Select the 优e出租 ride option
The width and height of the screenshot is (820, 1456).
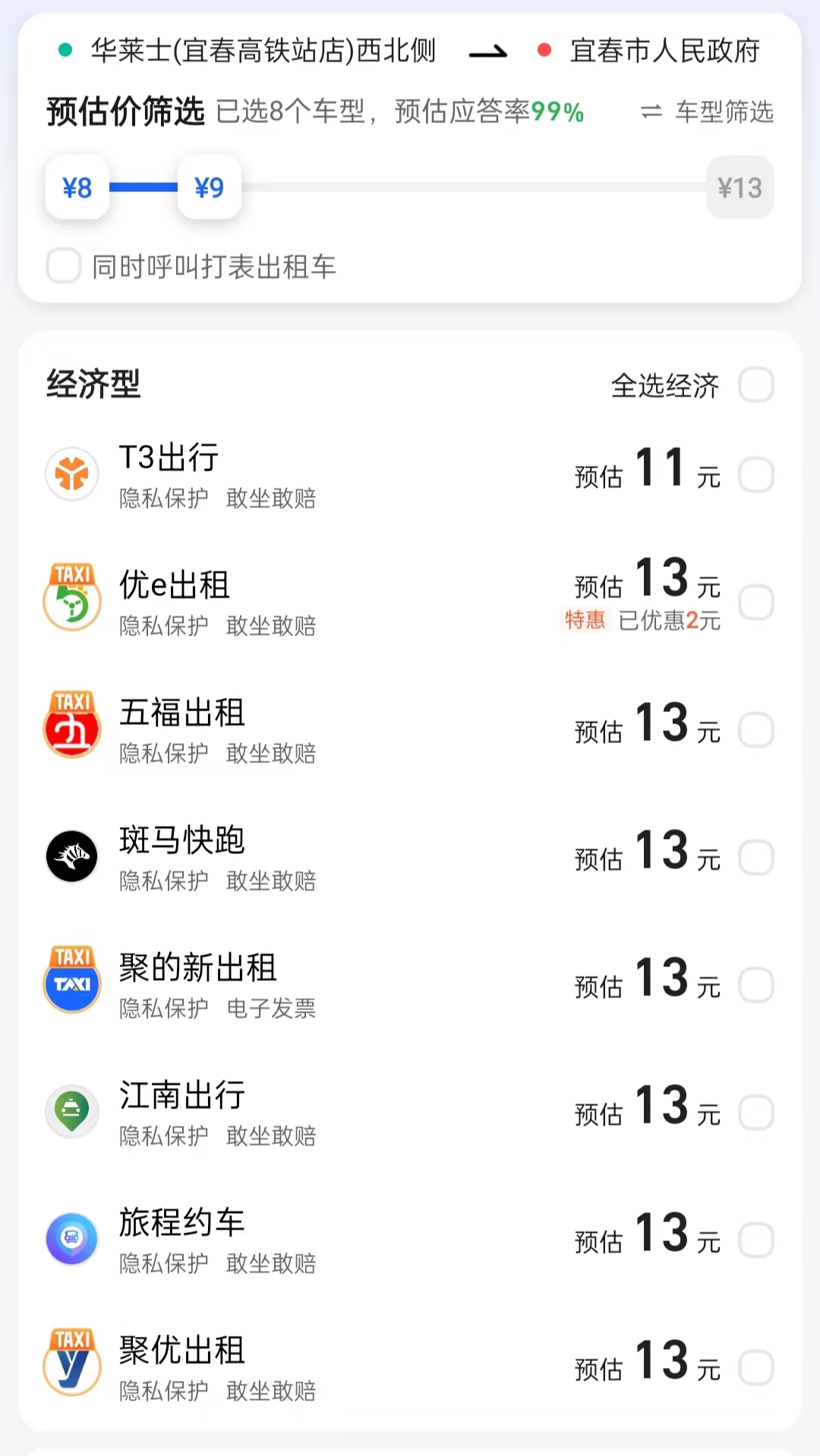point(756,603)
